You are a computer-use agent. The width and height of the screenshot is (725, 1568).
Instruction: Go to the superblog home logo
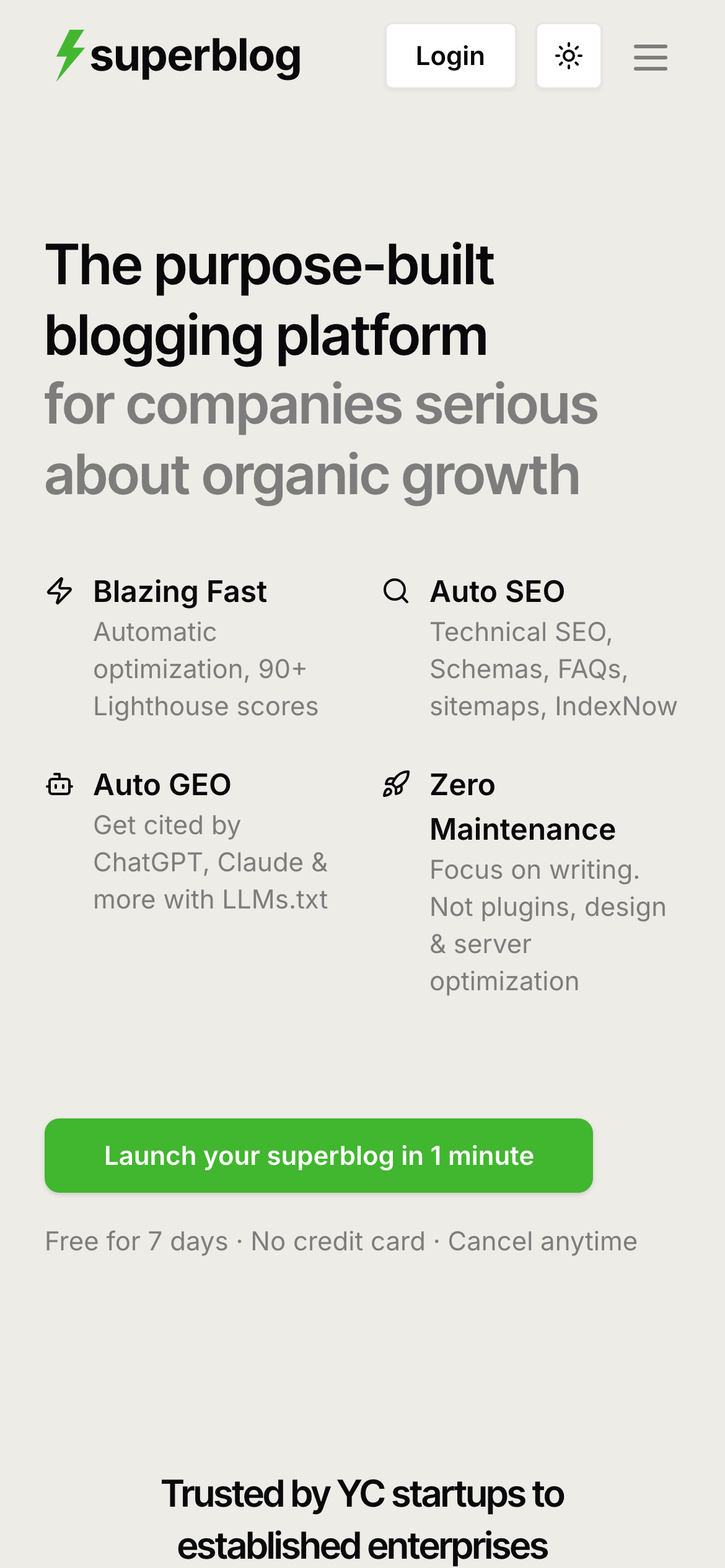(x=178, y=56)
